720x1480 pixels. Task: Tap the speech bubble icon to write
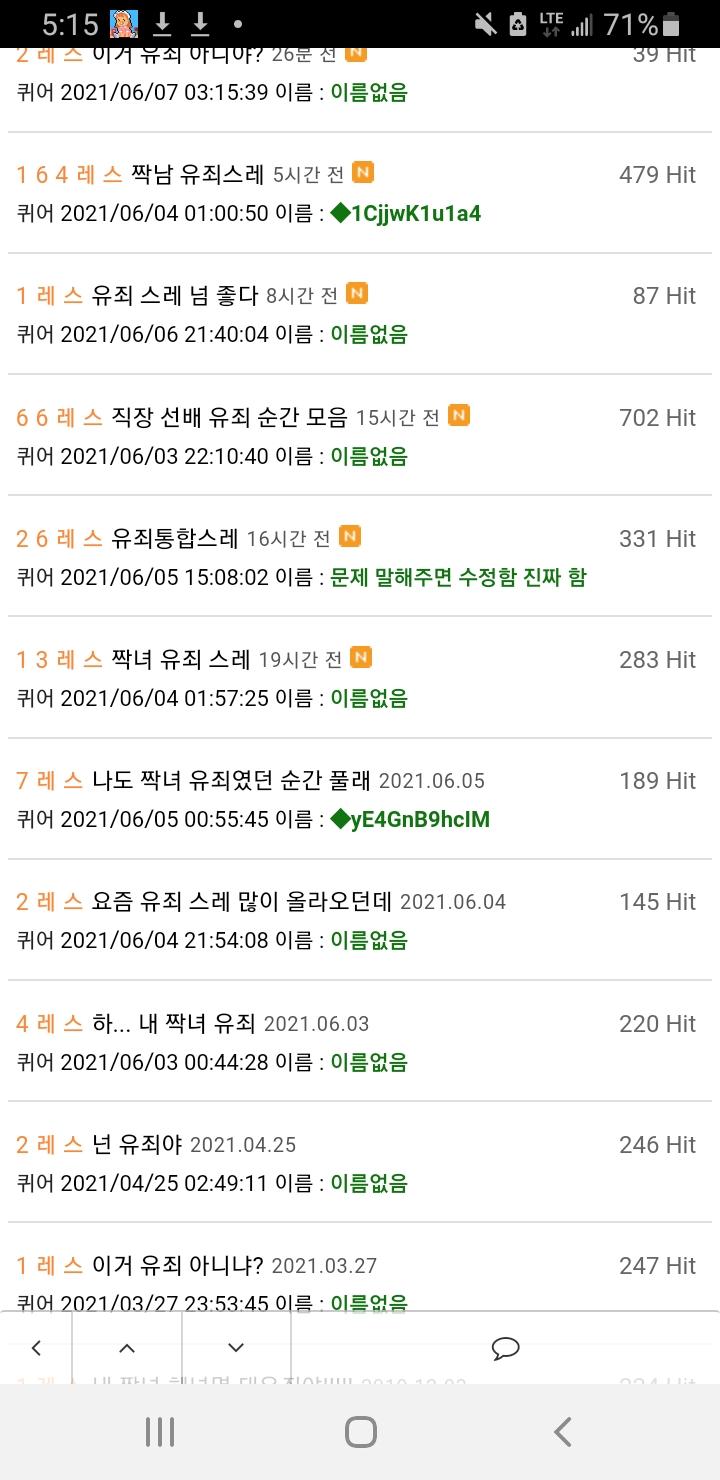[x=506, y=1348]
